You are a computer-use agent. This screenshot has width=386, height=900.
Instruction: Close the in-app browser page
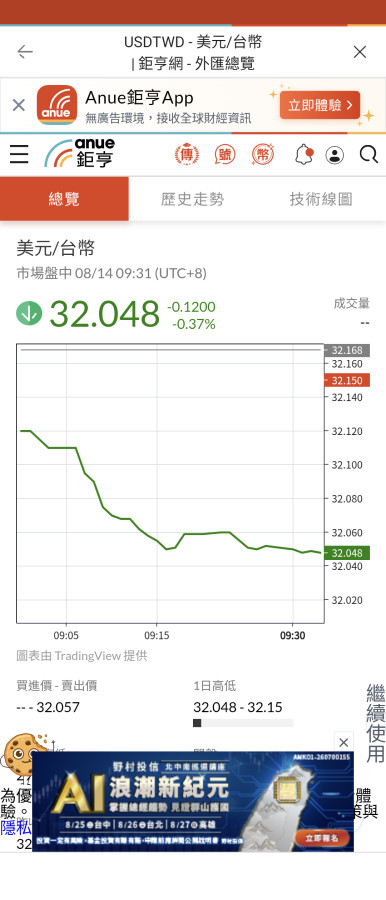[x=360, y=52]
